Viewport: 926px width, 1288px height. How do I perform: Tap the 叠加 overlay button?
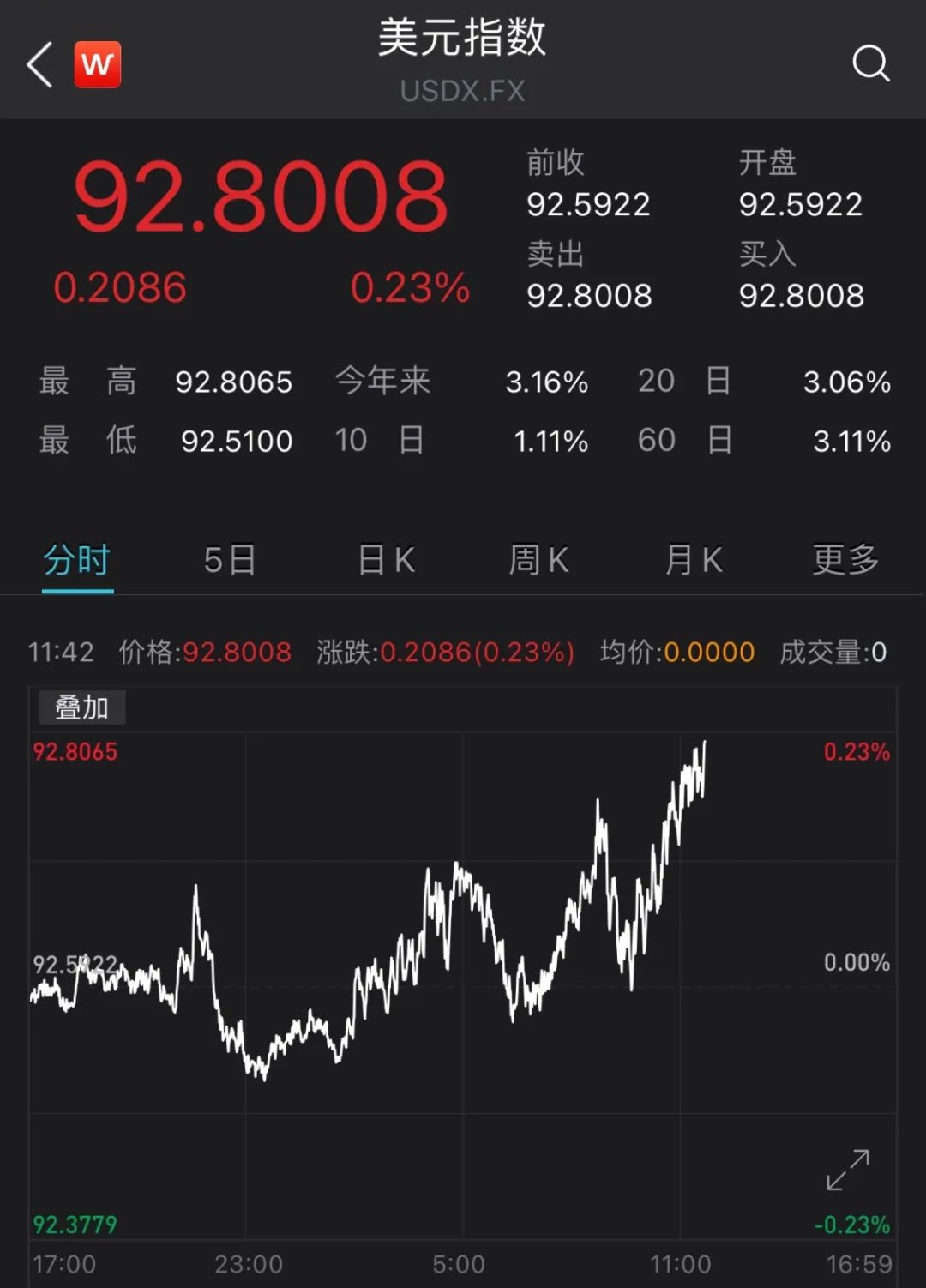[x=82, y=707]
